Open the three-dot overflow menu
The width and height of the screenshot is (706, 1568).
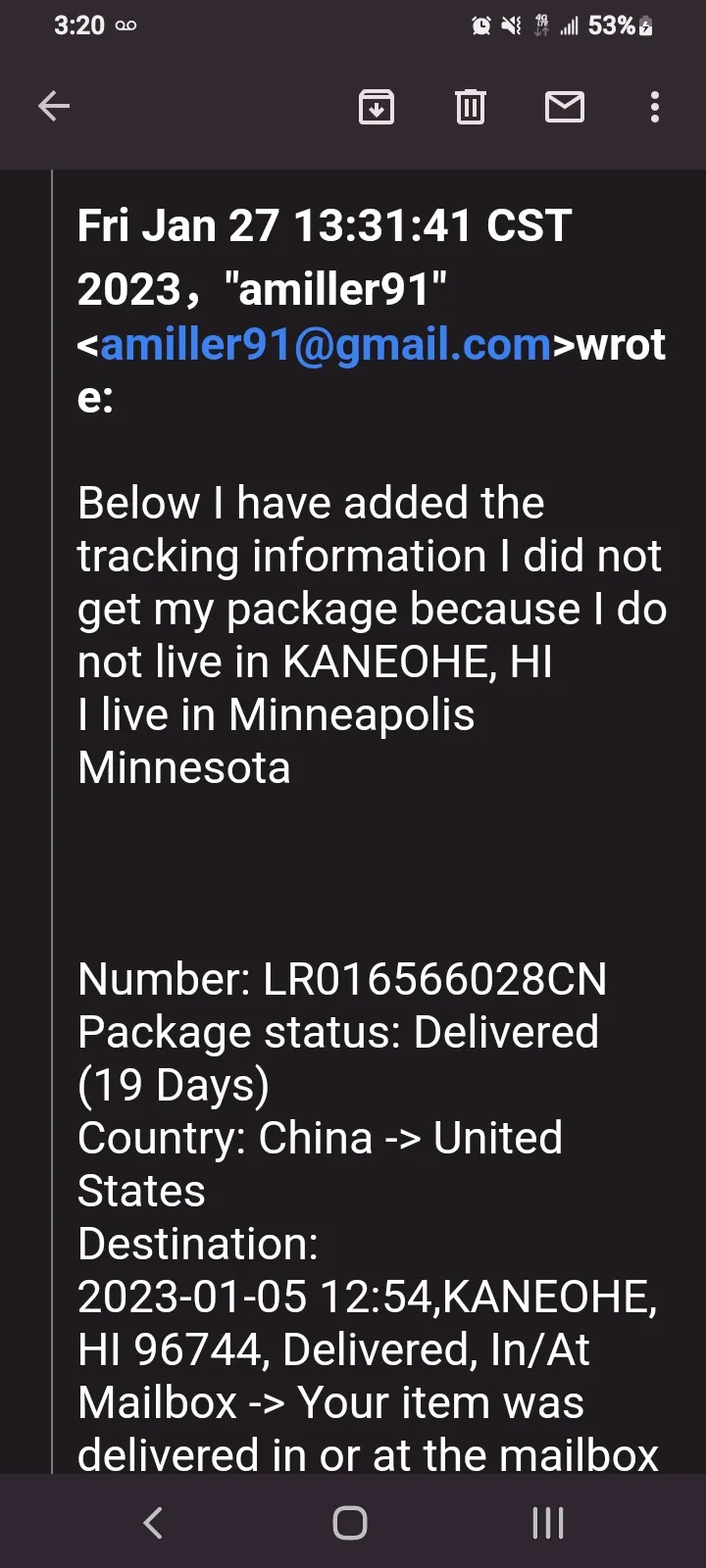(x=655, y=107)
